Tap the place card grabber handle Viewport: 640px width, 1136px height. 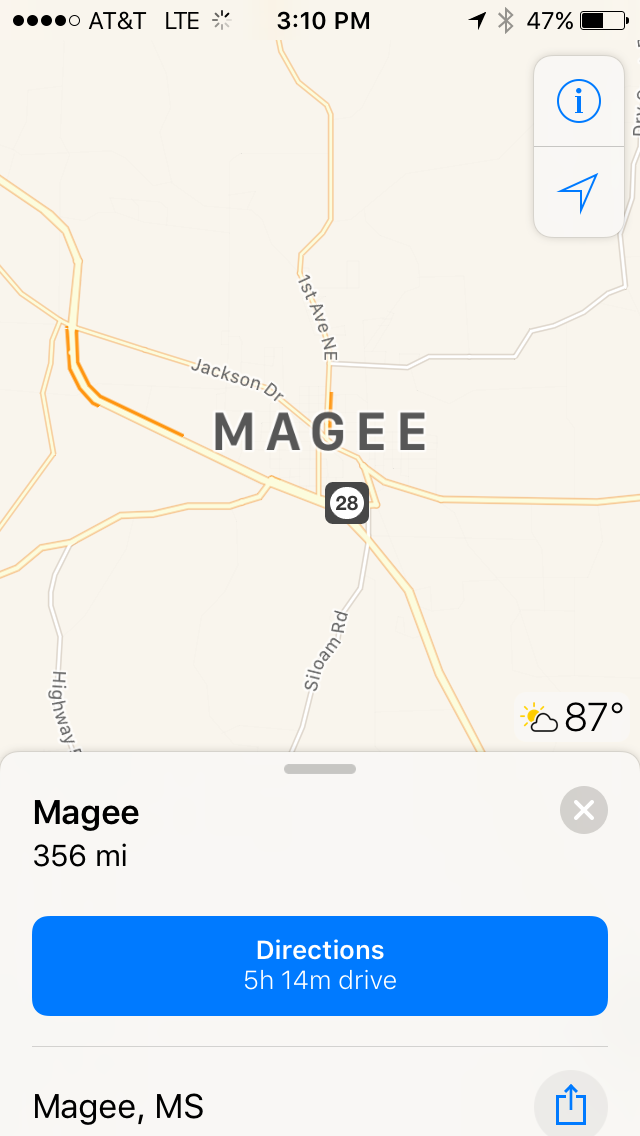point(320,769)
